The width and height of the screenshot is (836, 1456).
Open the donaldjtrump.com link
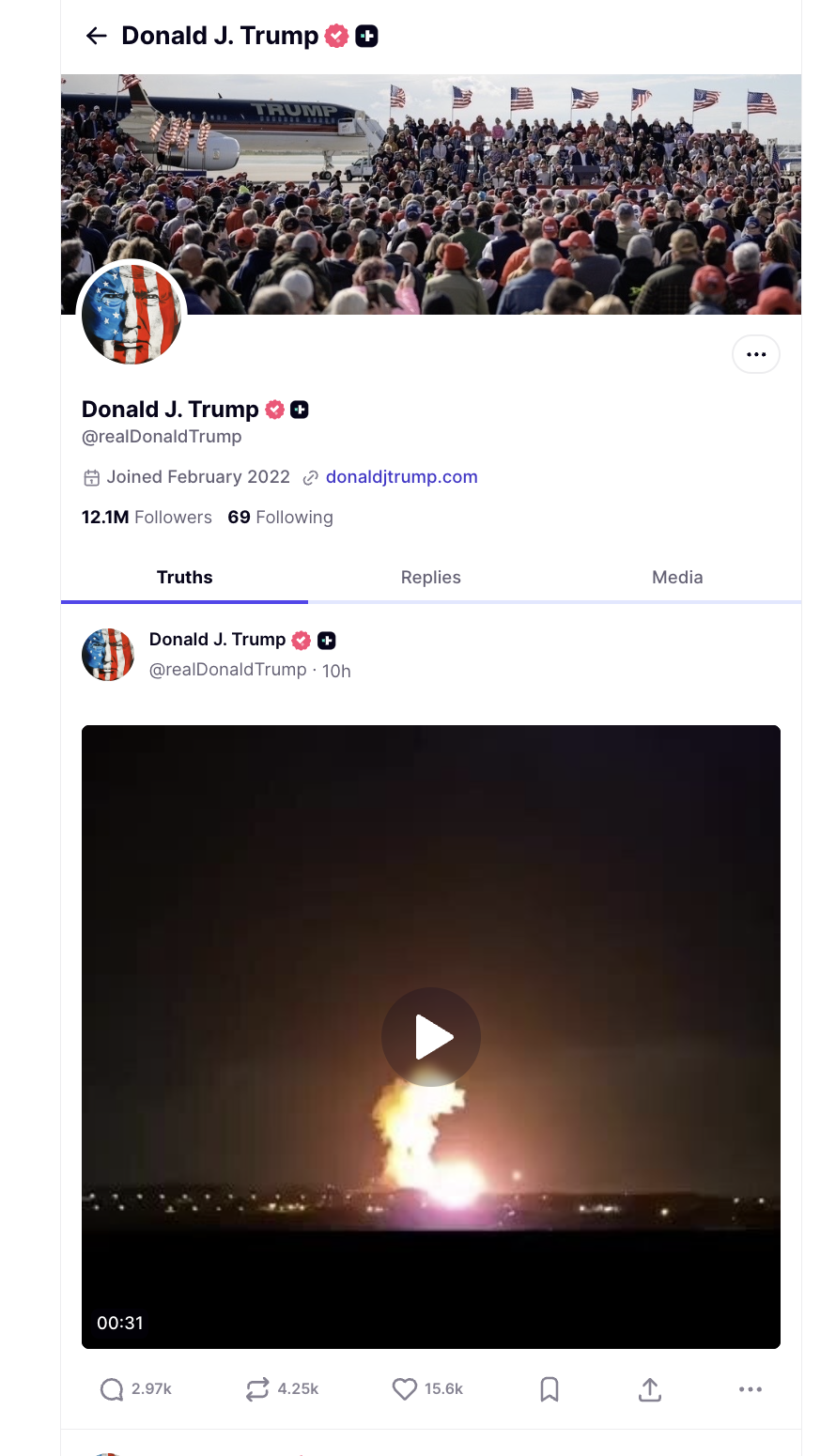(x=401, y=477)
